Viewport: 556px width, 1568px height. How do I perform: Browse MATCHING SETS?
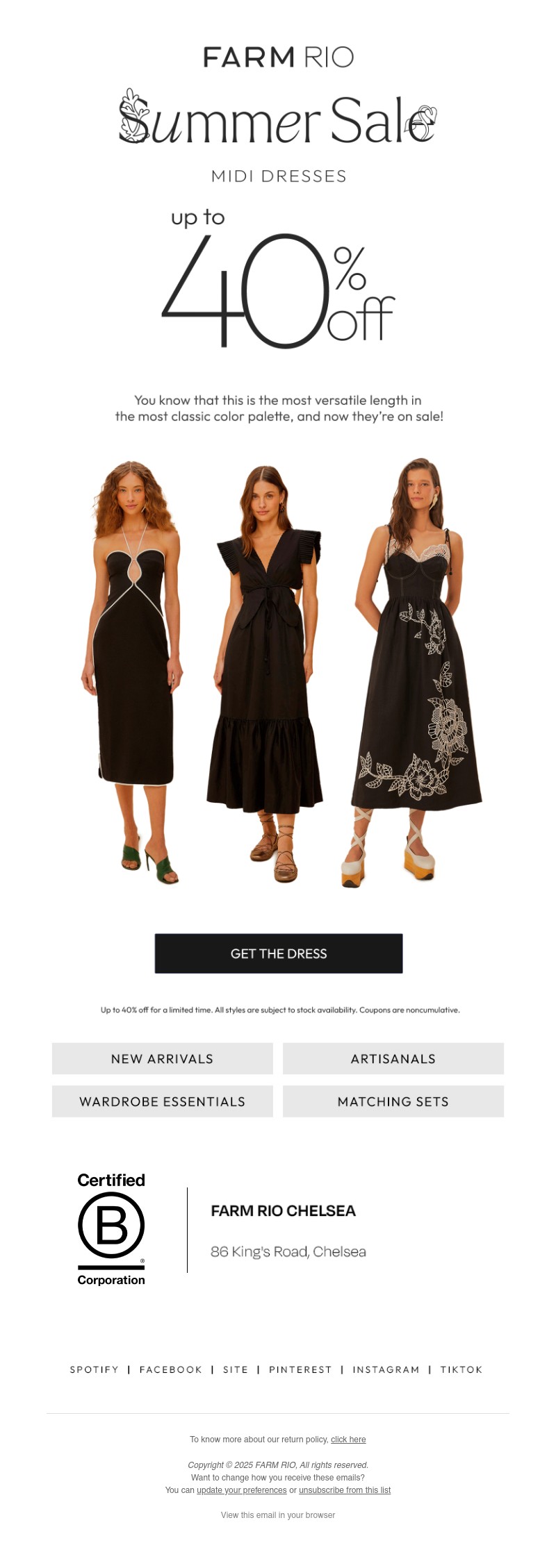[393, 1101]
